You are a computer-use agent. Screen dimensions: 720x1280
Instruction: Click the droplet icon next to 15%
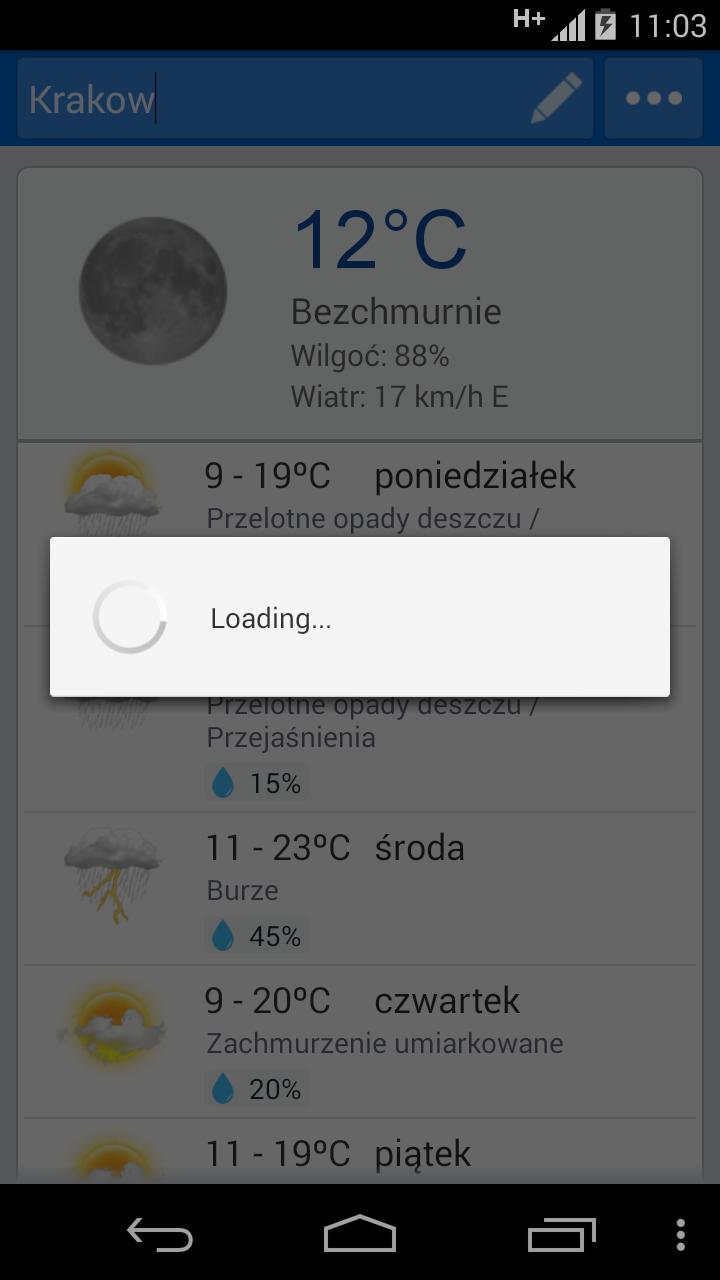(x=226, y=782)
